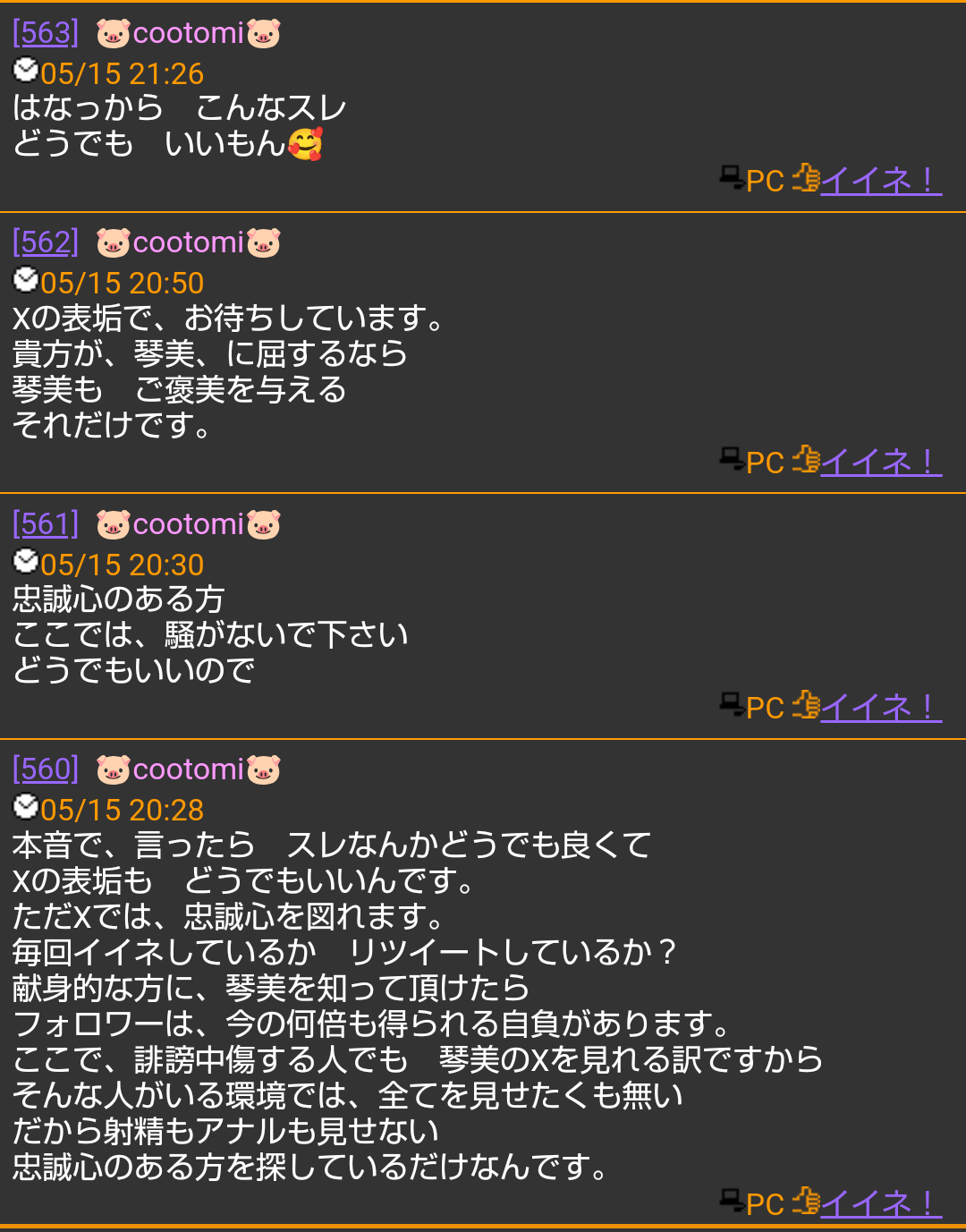Open post number link [560]
Viewport: 966px width, 1232px height.
click(46, 769)
